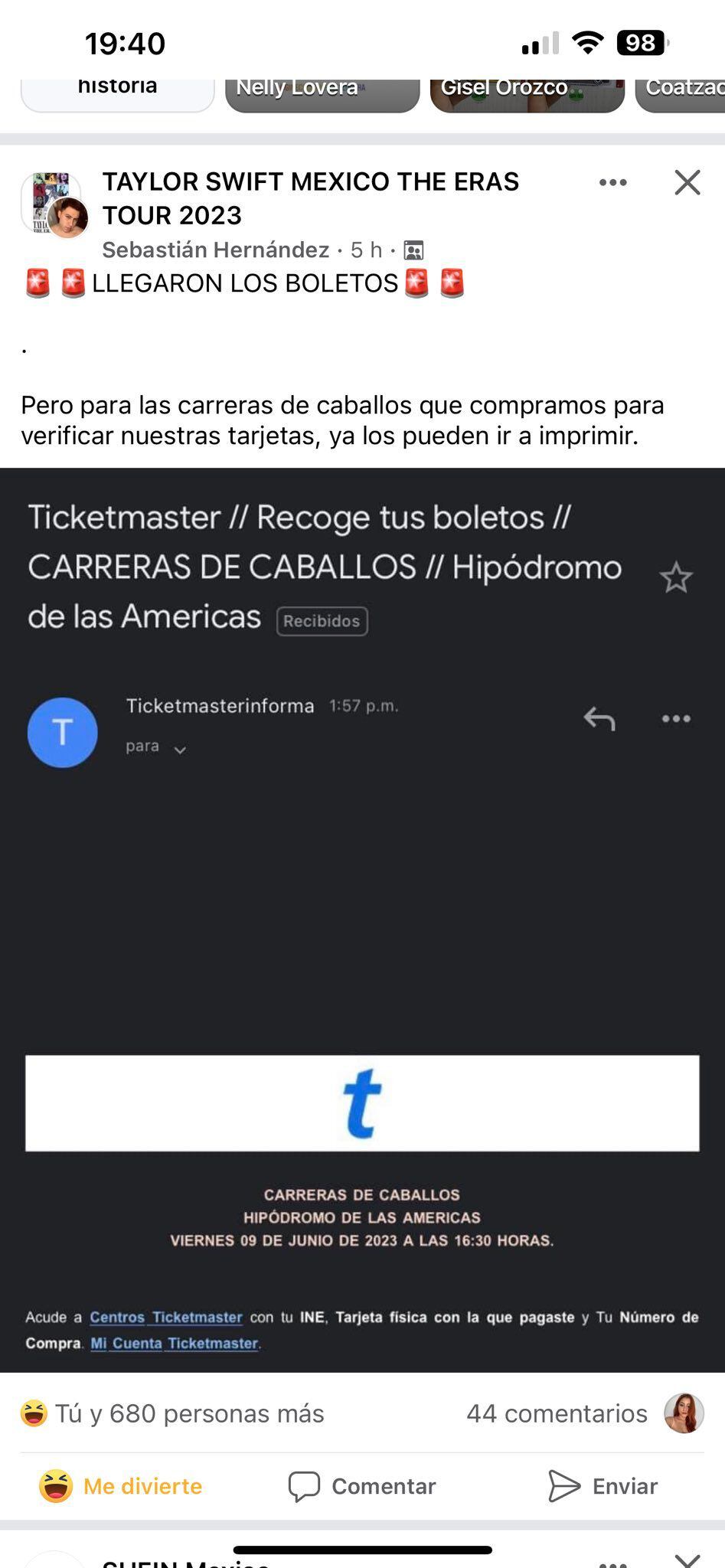View Sebastián Hernández's profile
This screenshot has height=1568, width=725.
tap(215, 250)
